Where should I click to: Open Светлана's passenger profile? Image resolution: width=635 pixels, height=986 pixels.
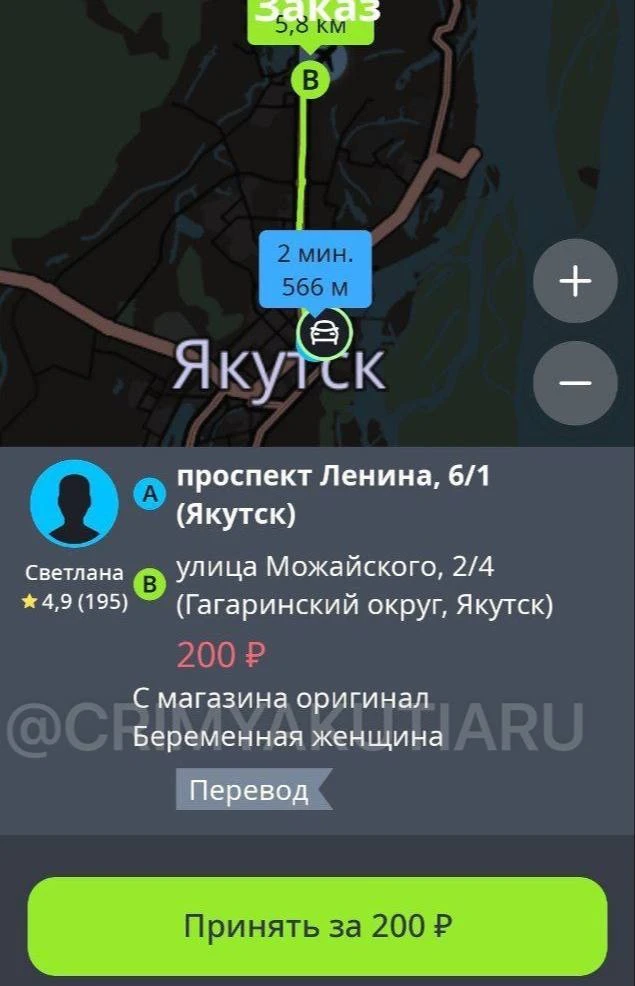75,504
